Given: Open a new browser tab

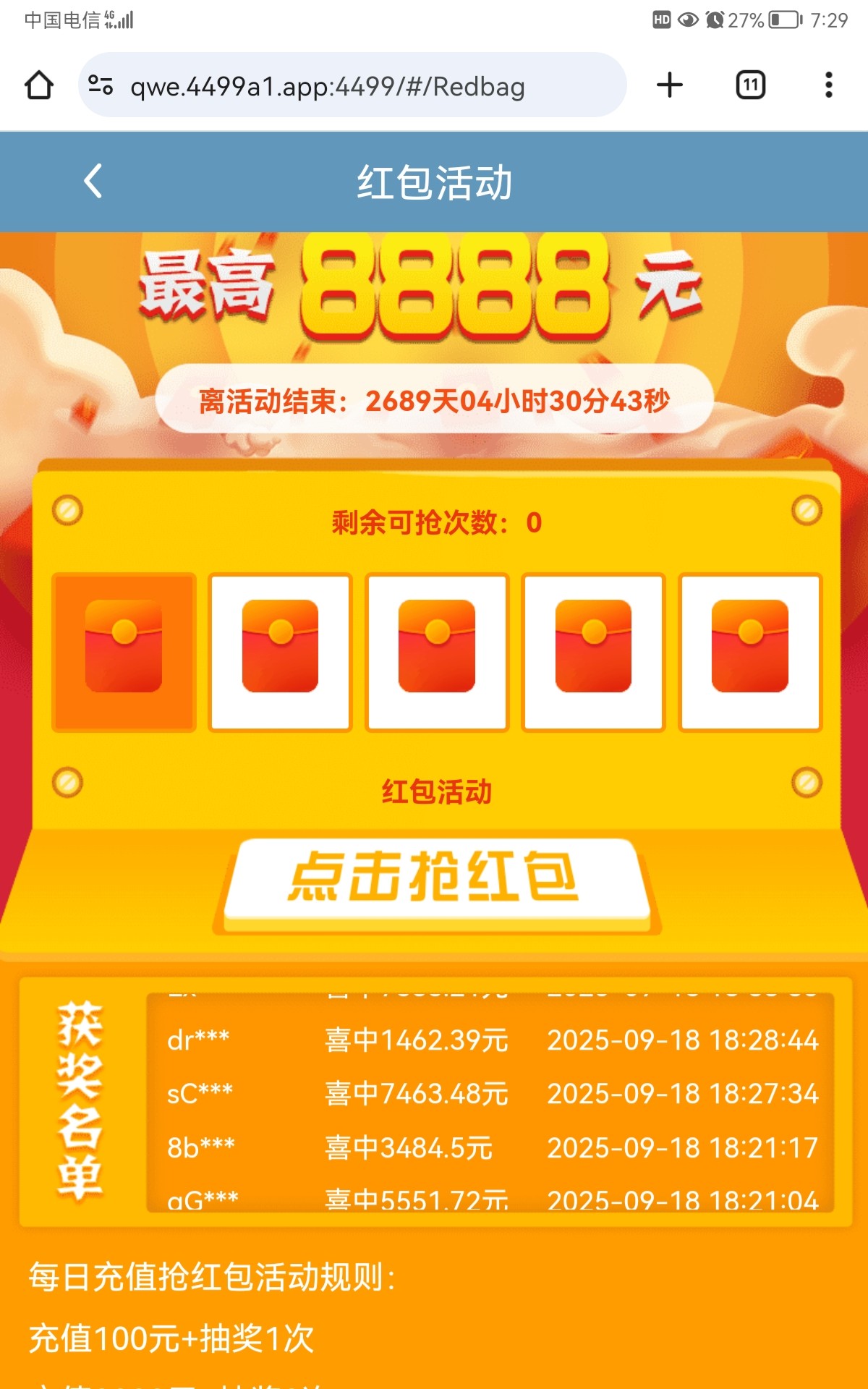Looking at the screenshot, I should pos(670,85).
